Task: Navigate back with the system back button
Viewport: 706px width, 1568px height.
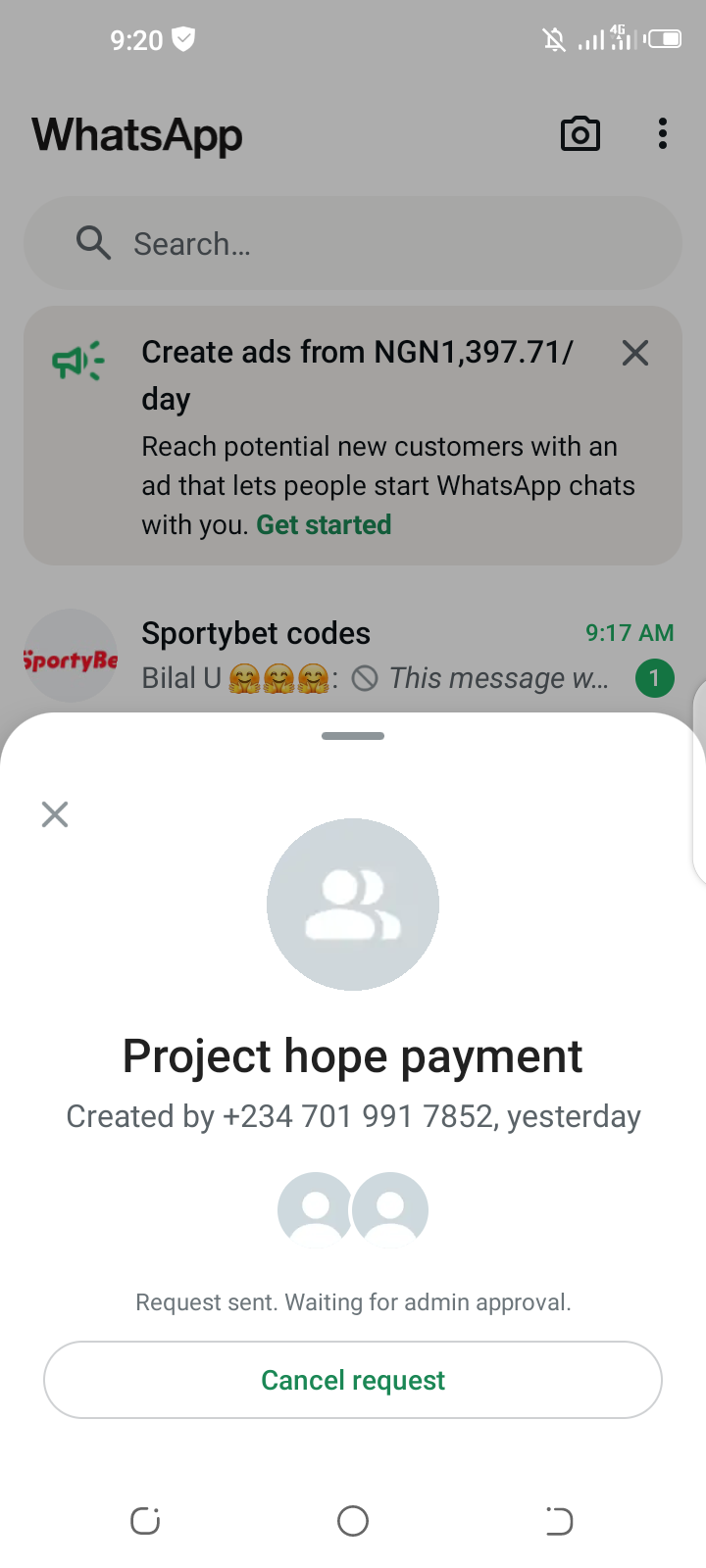Action: 559,1521
